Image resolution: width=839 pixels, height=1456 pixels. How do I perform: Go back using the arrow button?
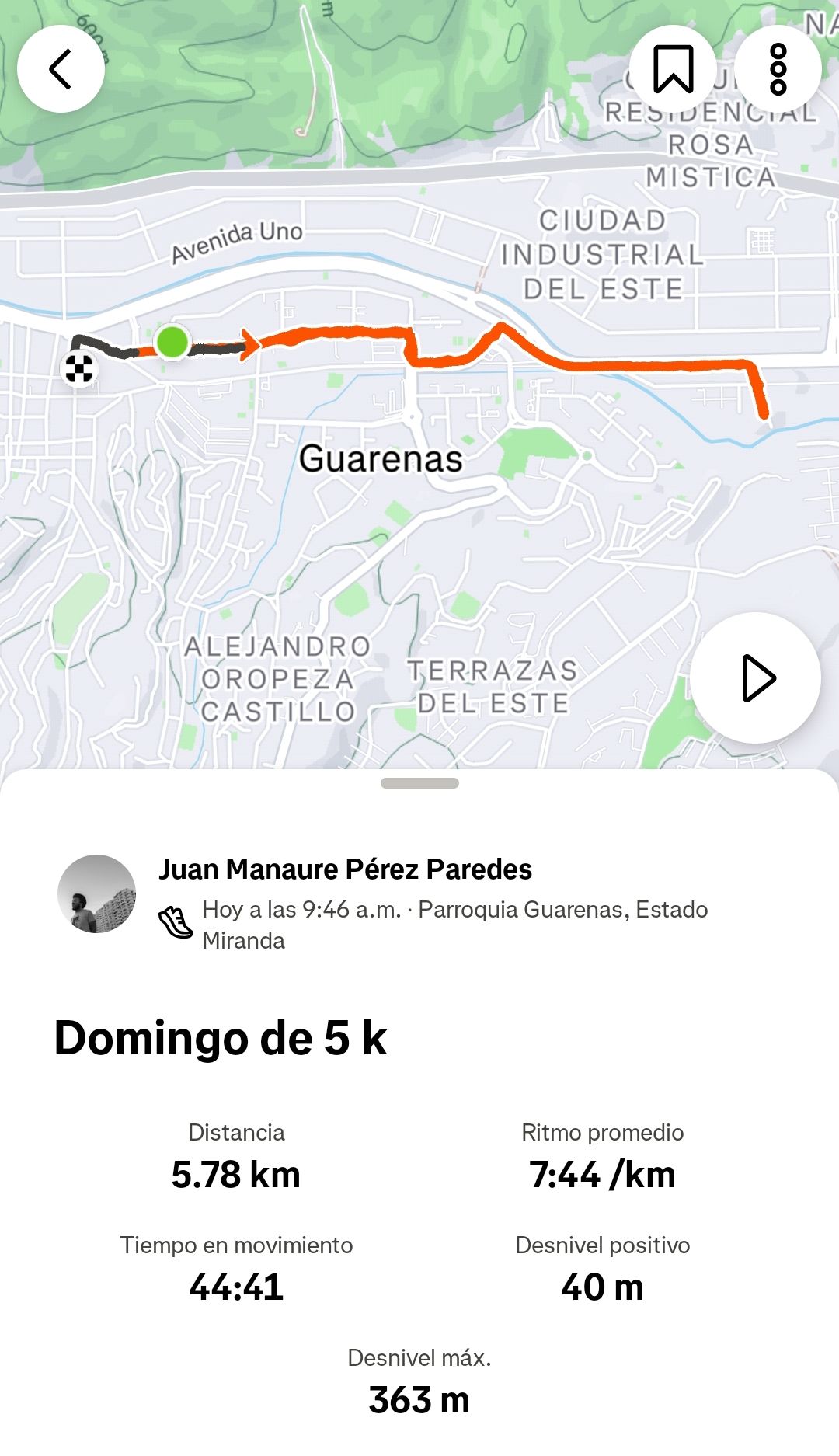click(61, 69)
